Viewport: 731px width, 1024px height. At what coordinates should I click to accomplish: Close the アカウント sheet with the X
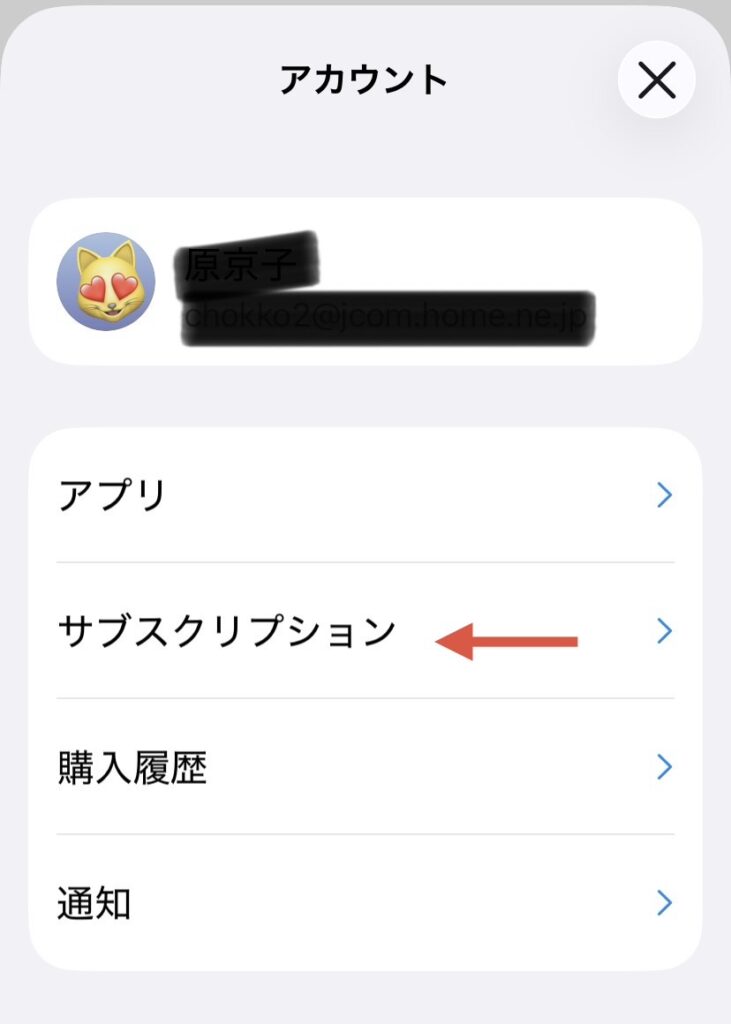pos(657,81)
